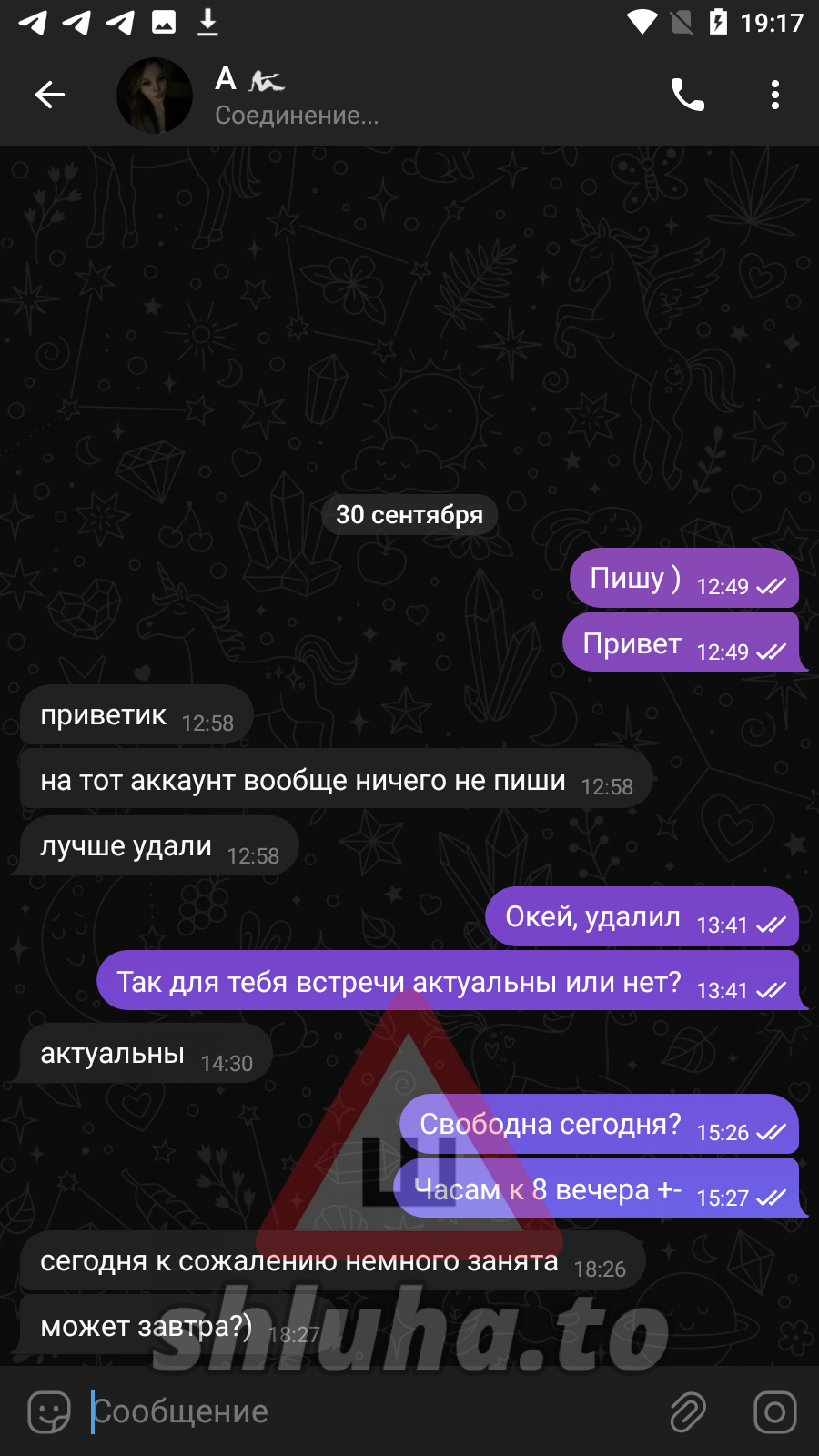This screenshot has width=819, height=1456.
Task: Go back to the chat list
Action: (x=50, y=95)
